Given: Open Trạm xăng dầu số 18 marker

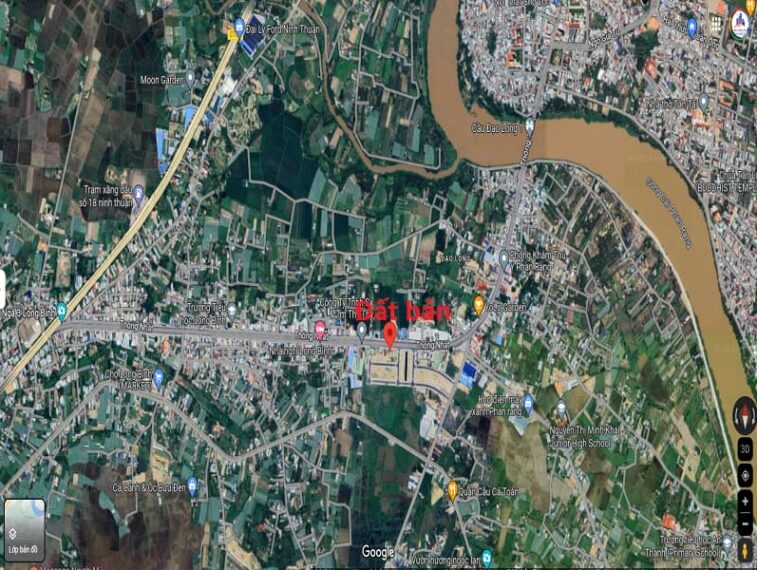Looking at the screenshot, I should [138, 192].
